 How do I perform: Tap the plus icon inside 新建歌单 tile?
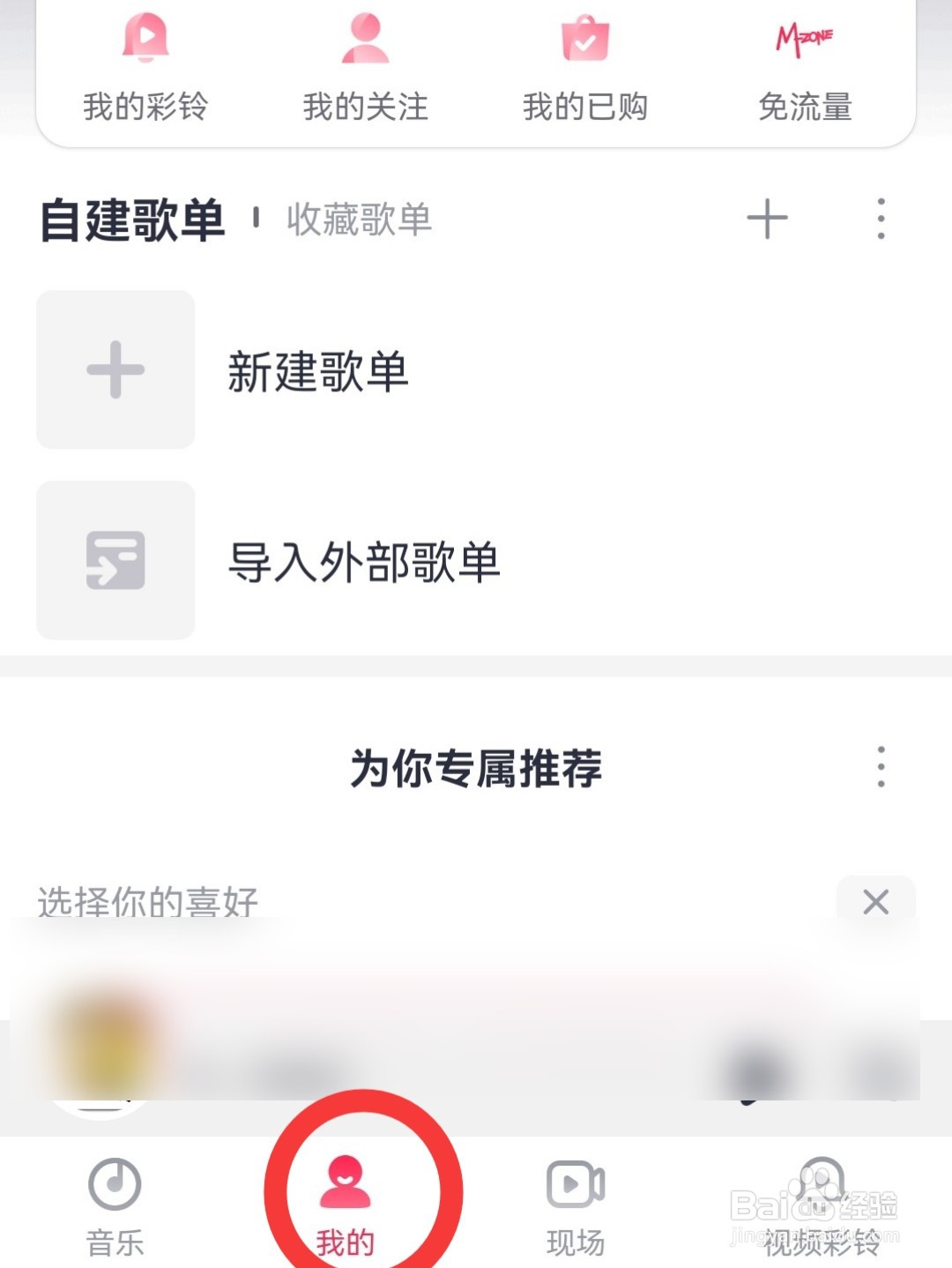[x=115, y=369]
